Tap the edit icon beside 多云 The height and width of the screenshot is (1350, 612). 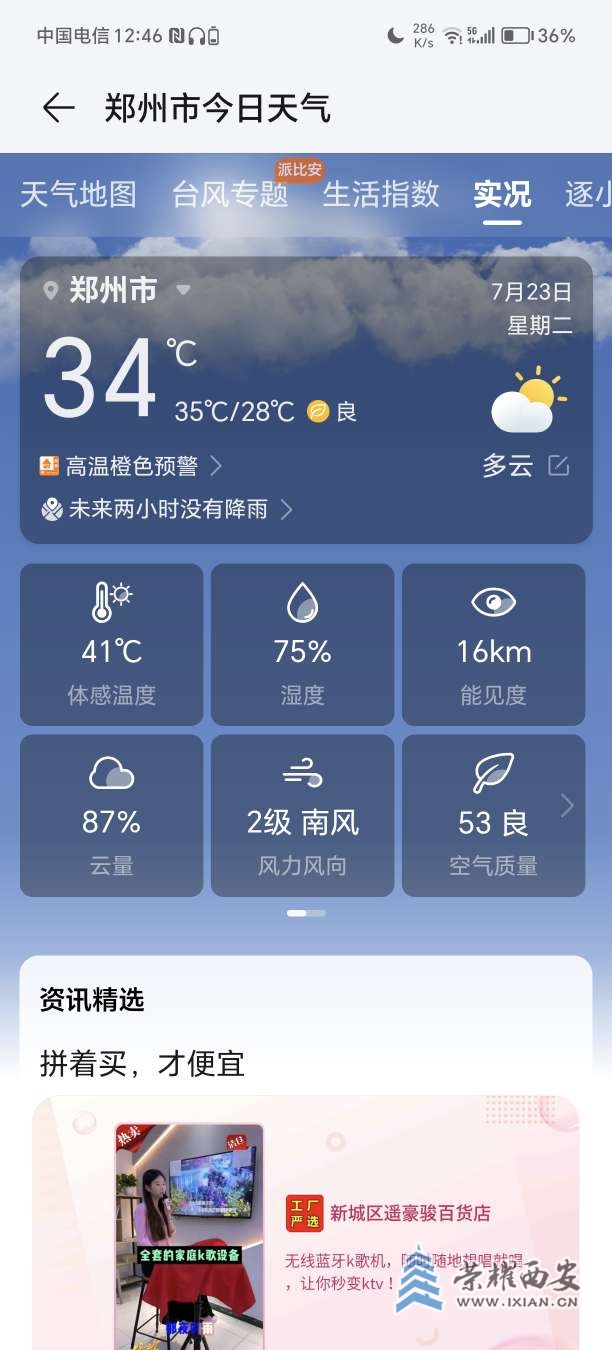(559, 466)
